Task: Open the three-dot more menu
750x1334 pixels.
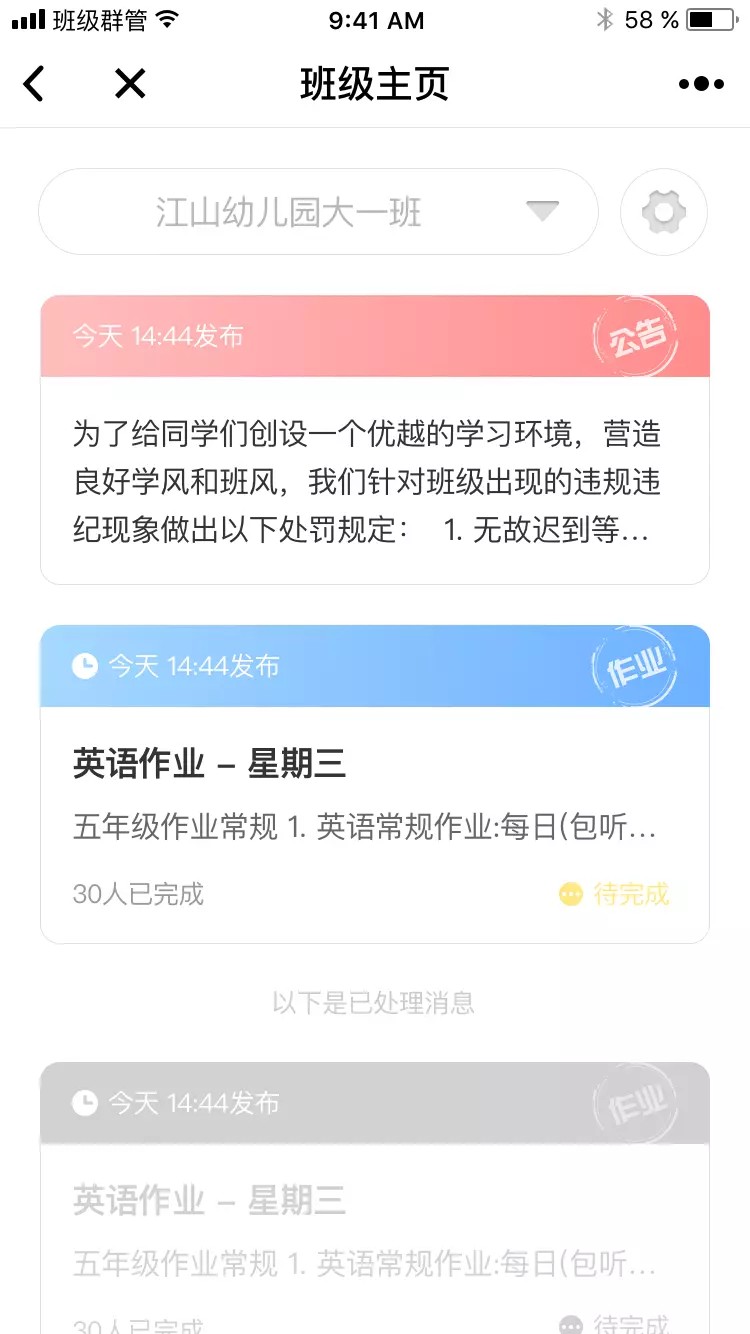Action: click(x=701, y=84)
